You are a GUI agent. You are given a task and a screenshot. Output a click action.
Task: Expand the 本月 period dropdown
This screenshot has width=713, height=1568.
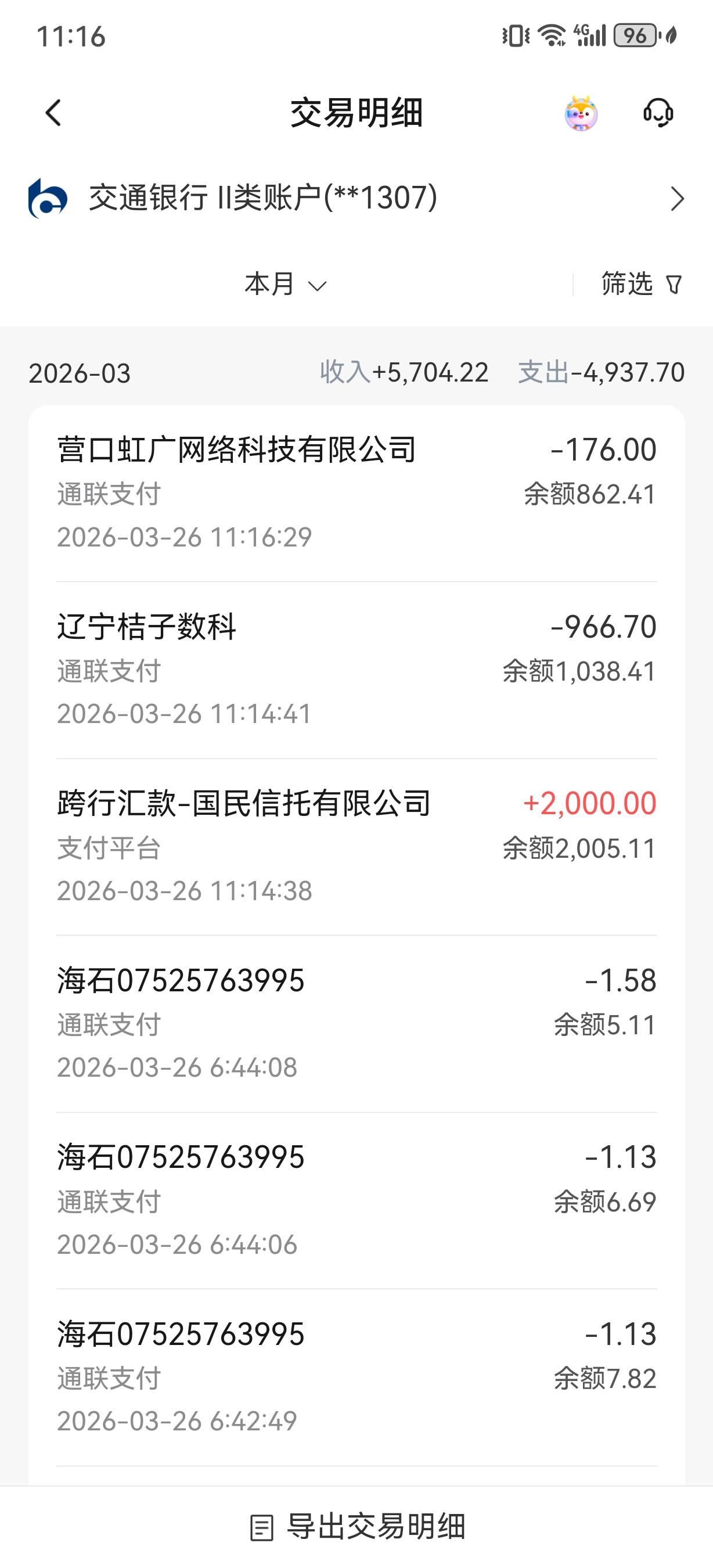pos(285,284)
